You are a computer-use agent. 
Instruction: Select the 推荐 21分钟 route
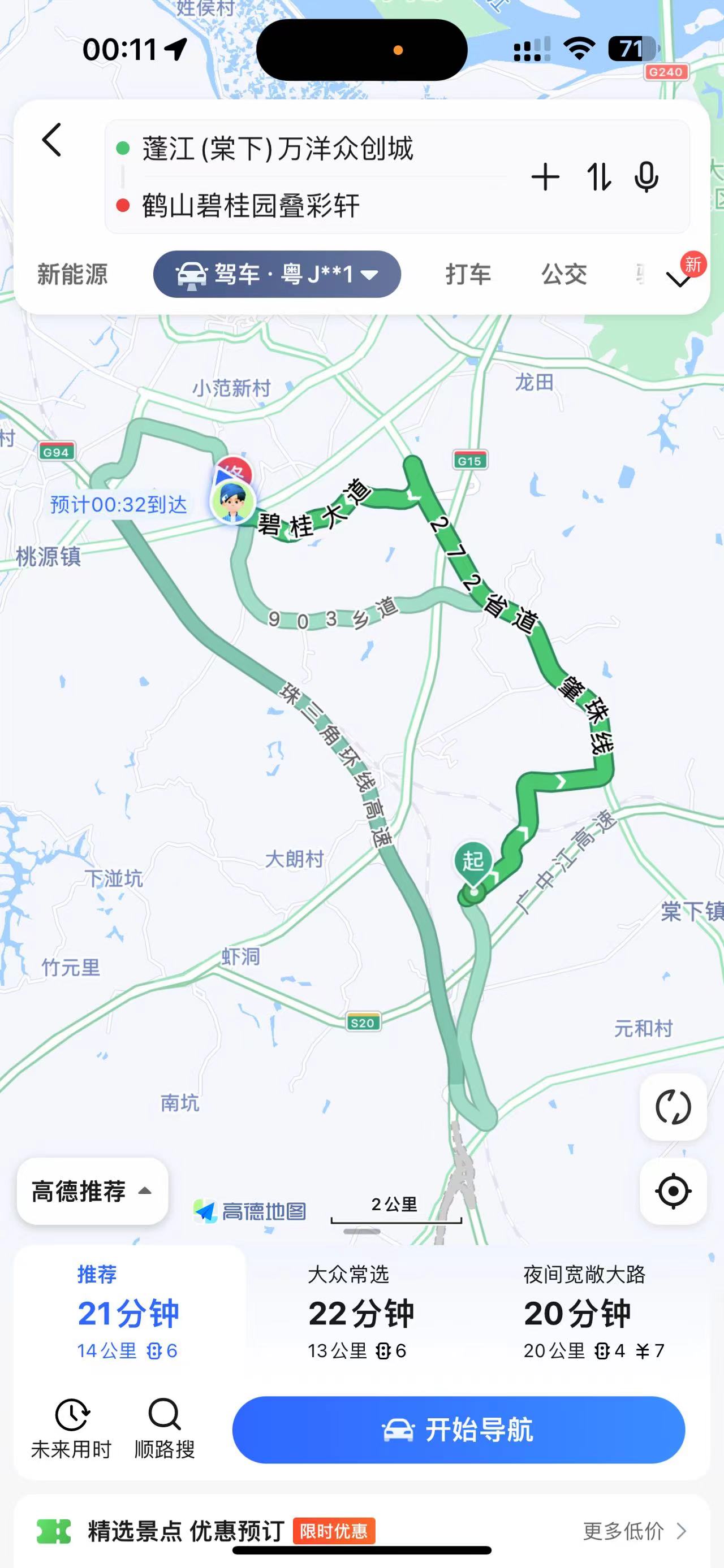[128, 1313]
